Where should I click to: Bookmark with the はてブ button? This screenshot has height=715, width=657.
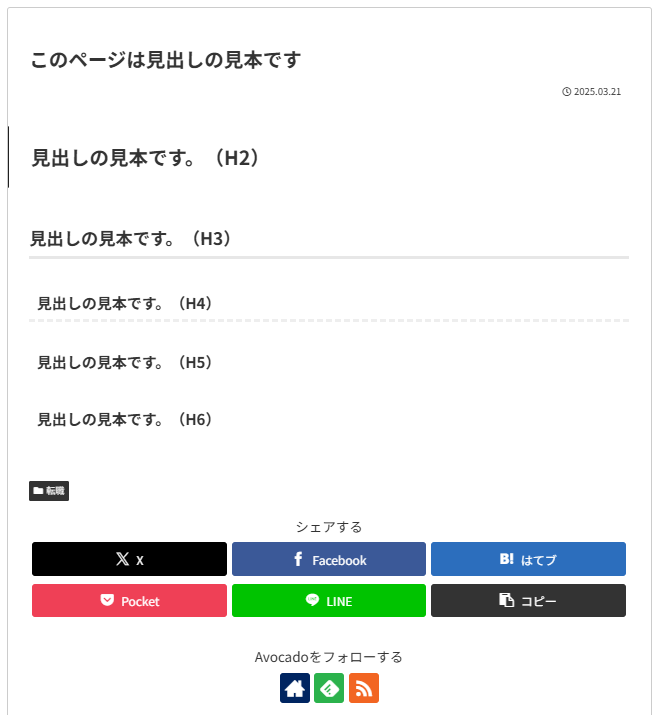[x=528, y=559]
